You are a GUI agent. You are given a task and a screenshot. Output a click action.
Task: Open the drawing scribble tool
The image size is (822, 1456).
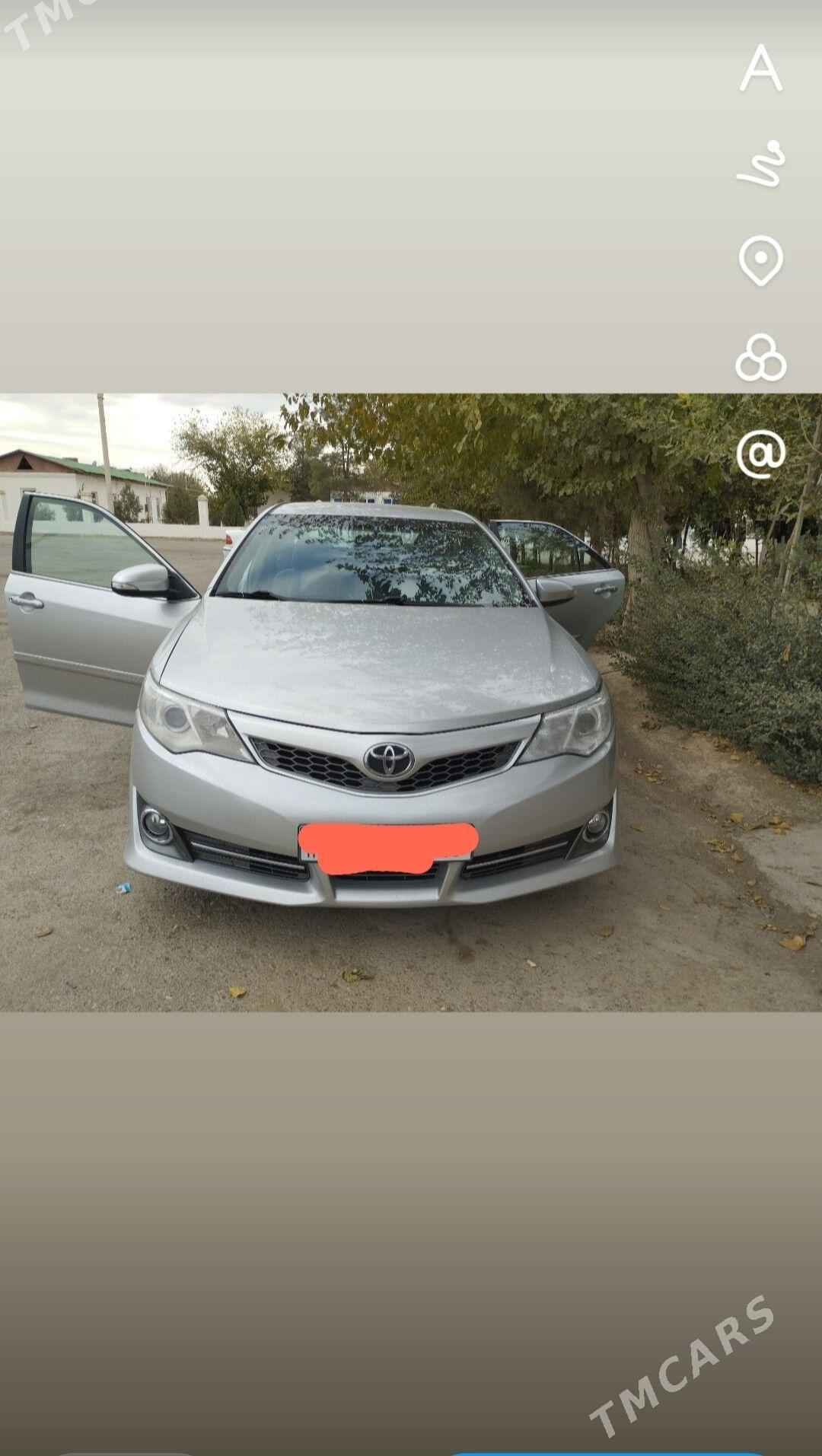(x=761, y=164)
